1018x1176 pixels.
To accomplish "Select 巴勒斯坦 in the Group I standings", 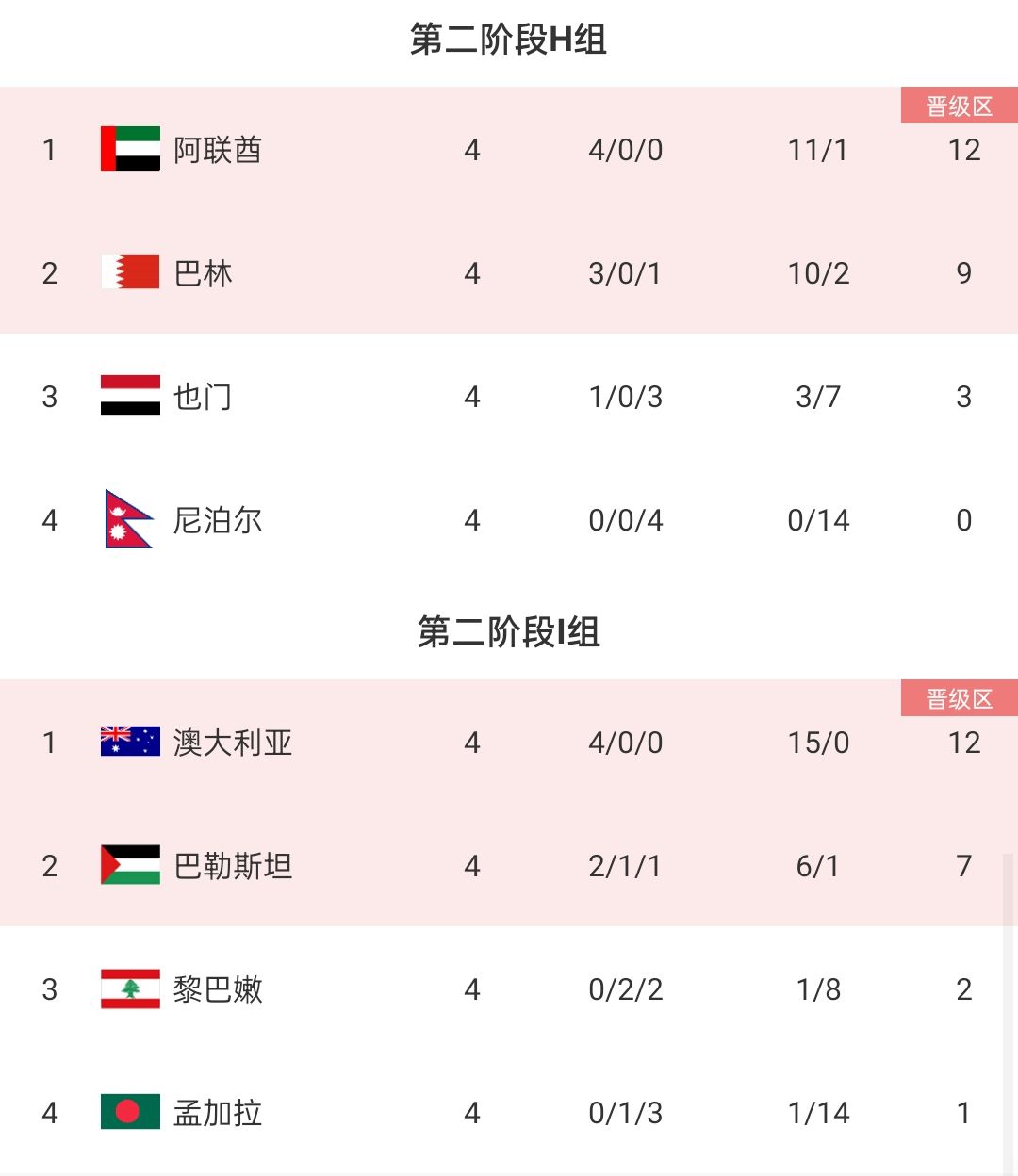I will (x=232, y=866).
